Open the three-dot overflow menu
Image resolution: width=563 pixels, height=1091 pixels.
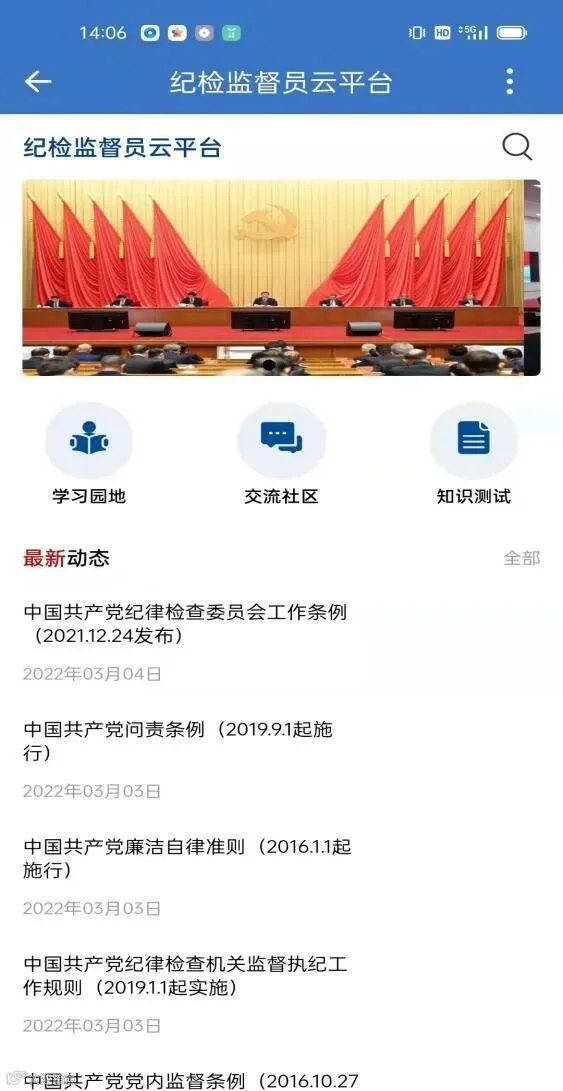click(509, 82)
